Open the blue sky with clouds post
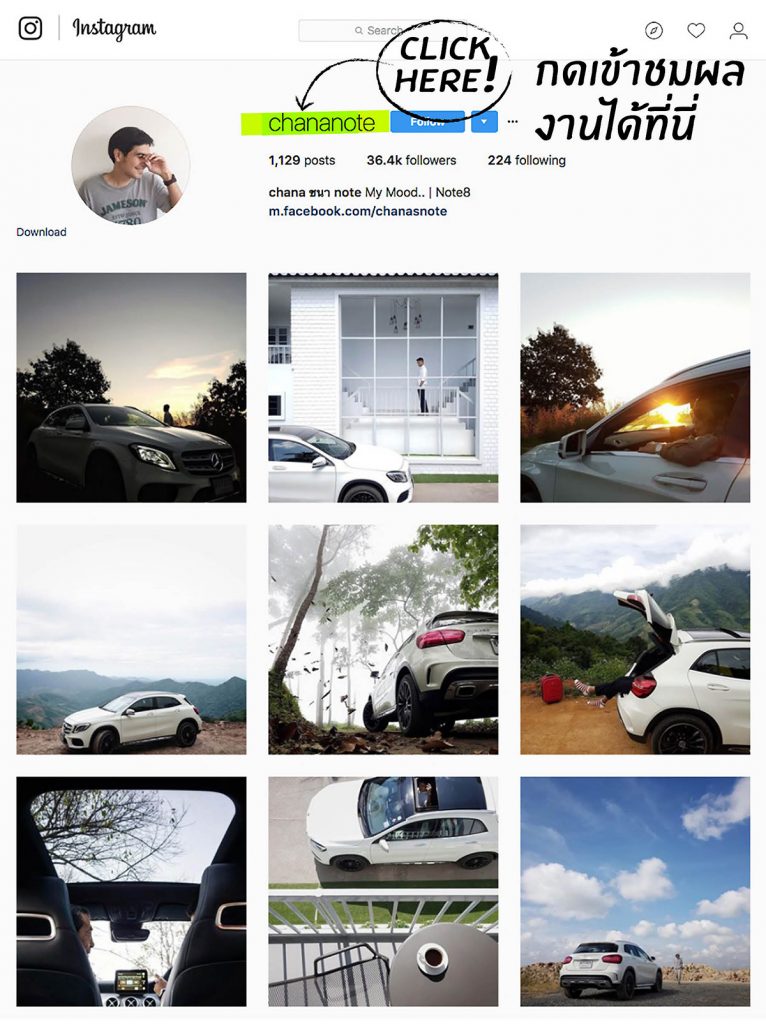Viewport: 766px width, 1024px height. click(x=635, y=891)
